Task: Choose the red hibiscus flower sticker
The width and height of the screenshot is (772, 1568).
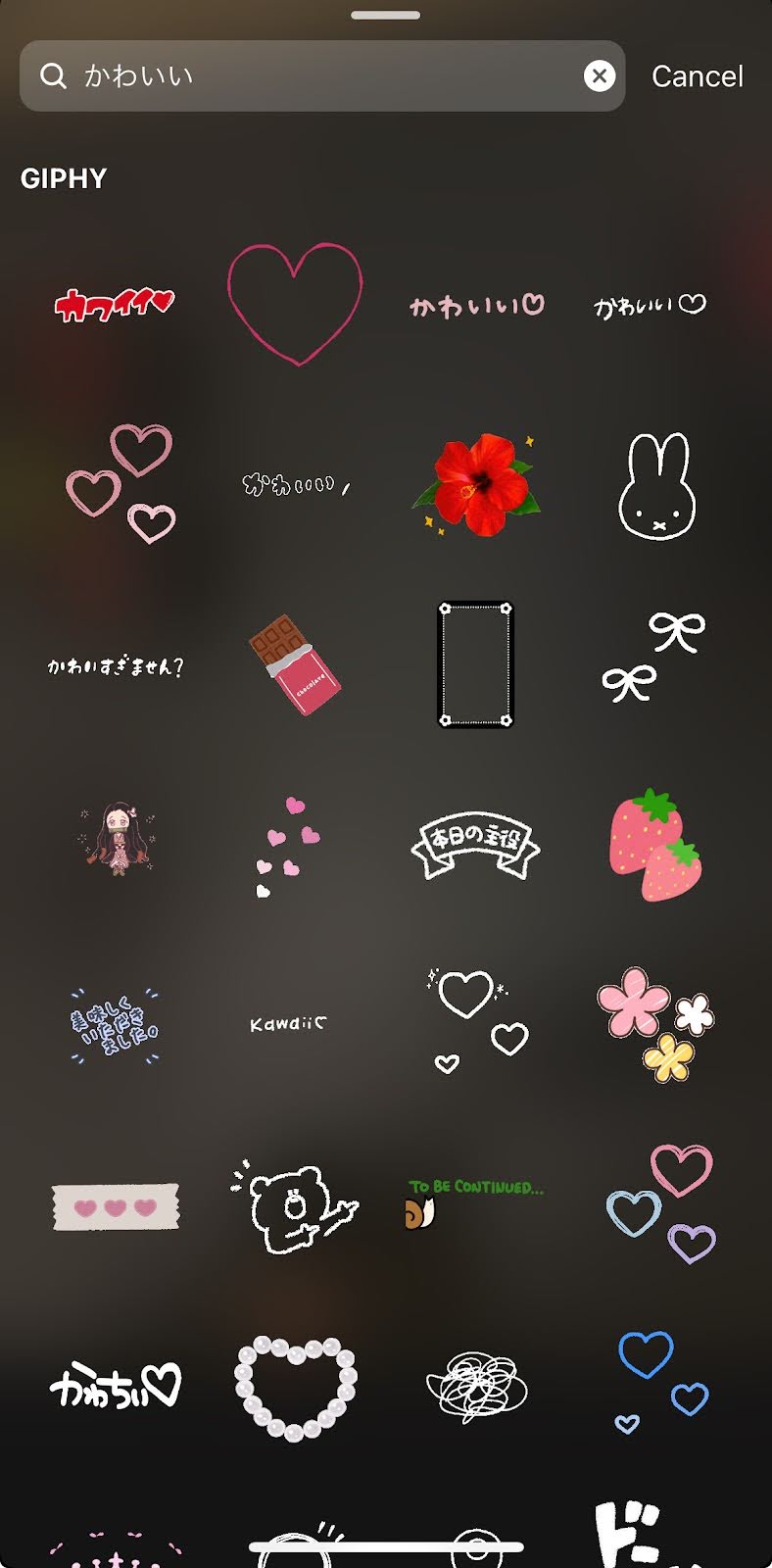Action: click(x=477, y=487)
